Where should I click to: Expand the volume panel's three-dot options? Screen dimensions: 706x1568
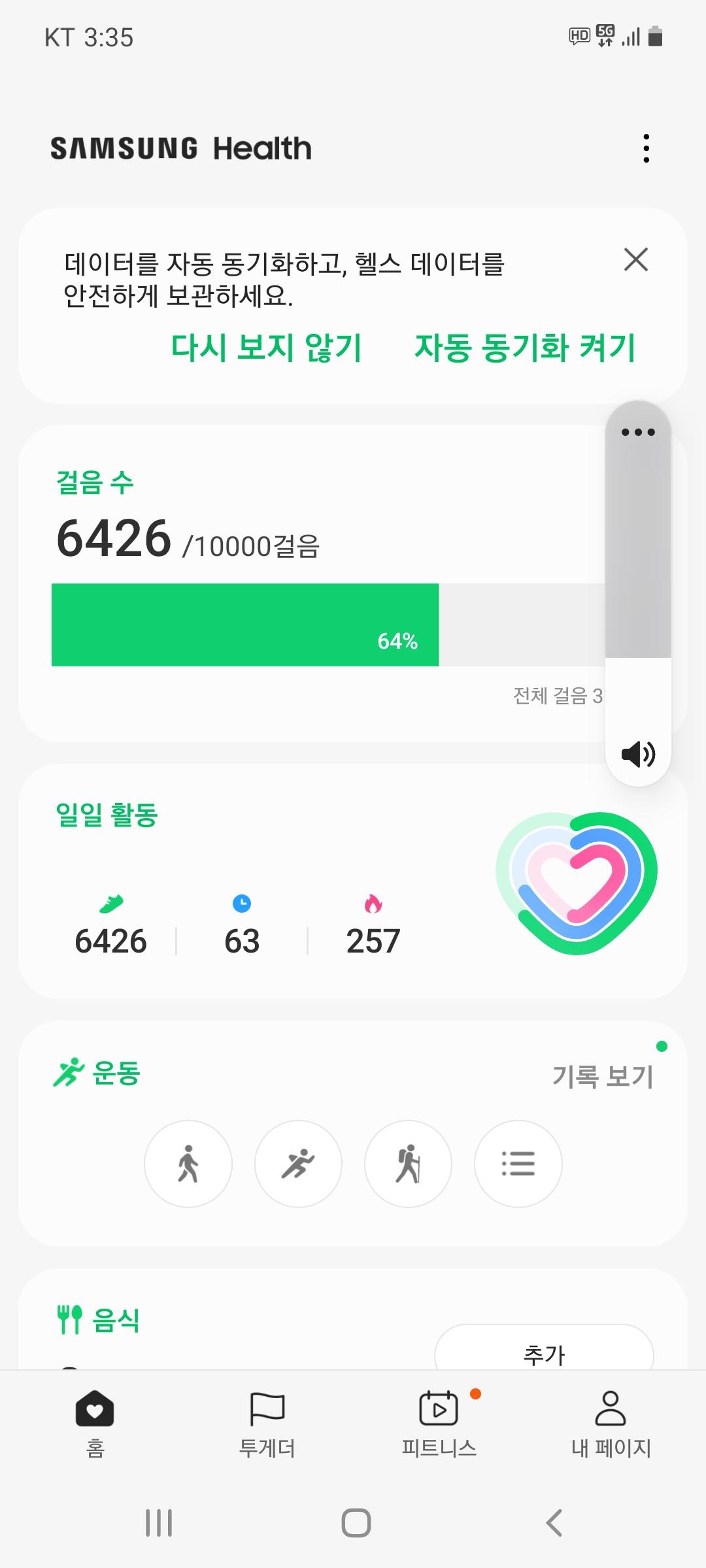point(638,432)
